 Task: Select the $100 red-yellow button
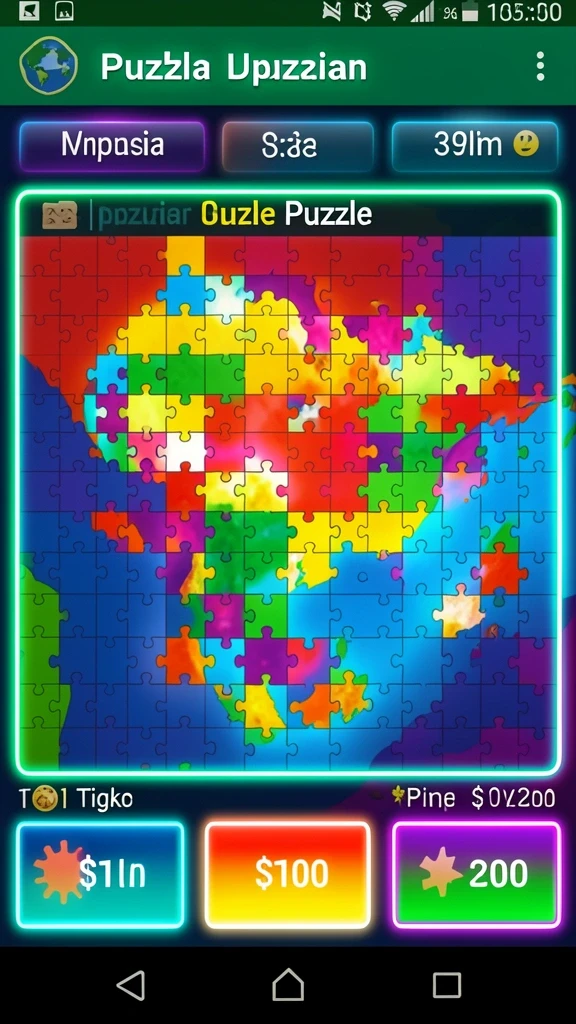pos(288,874)
